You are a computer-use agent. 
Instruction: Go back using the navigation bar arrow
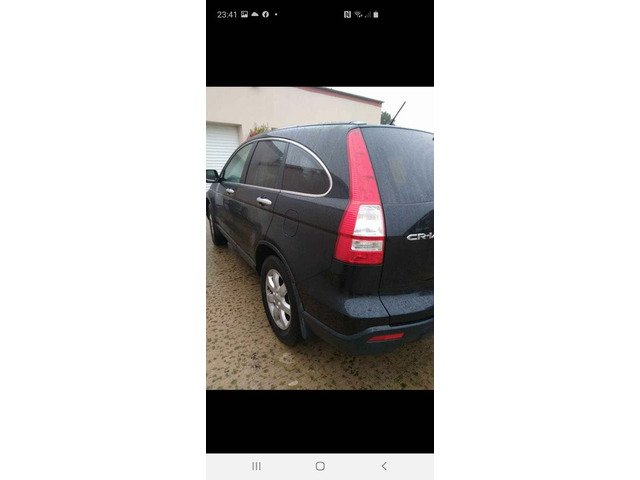pyautogui.click(x=383, y=466)
